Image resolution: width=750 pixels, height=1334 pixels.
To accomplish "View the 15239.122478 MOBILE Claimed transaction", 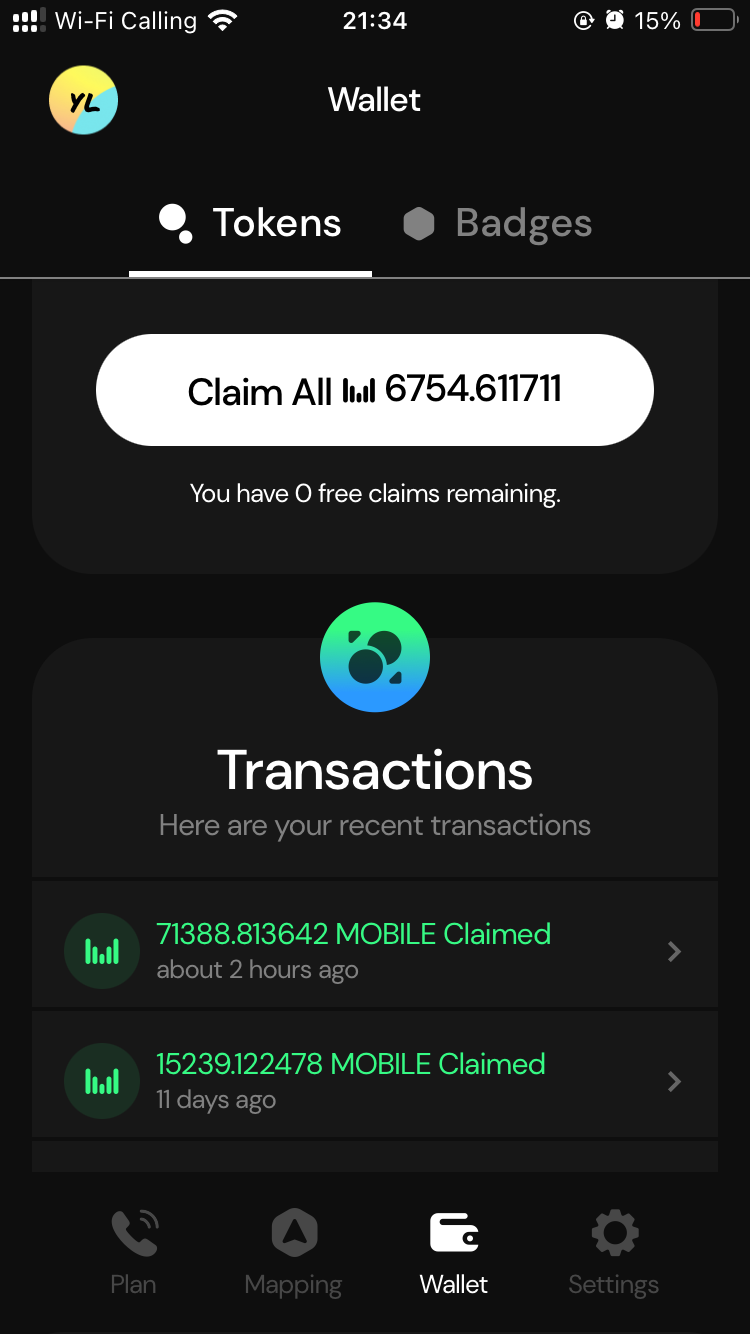I will click(375, 1080).
